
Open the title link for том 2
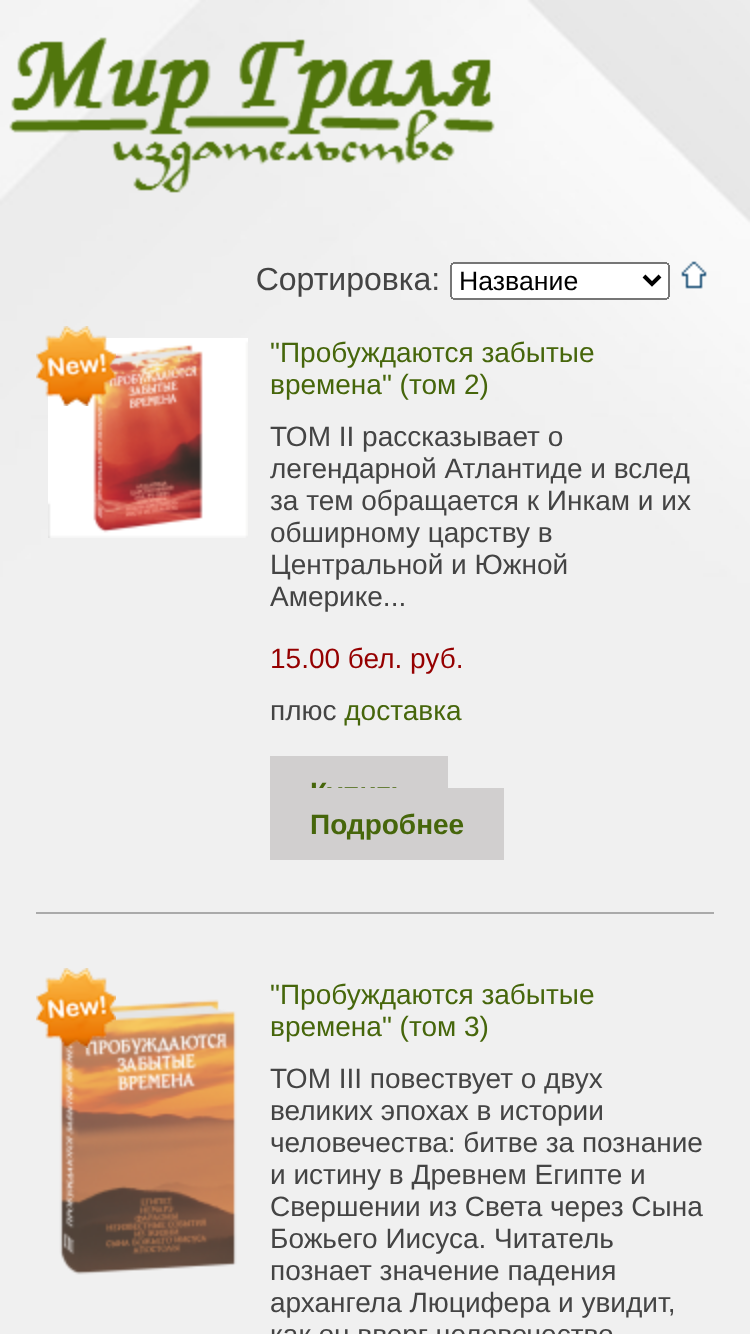432,369
